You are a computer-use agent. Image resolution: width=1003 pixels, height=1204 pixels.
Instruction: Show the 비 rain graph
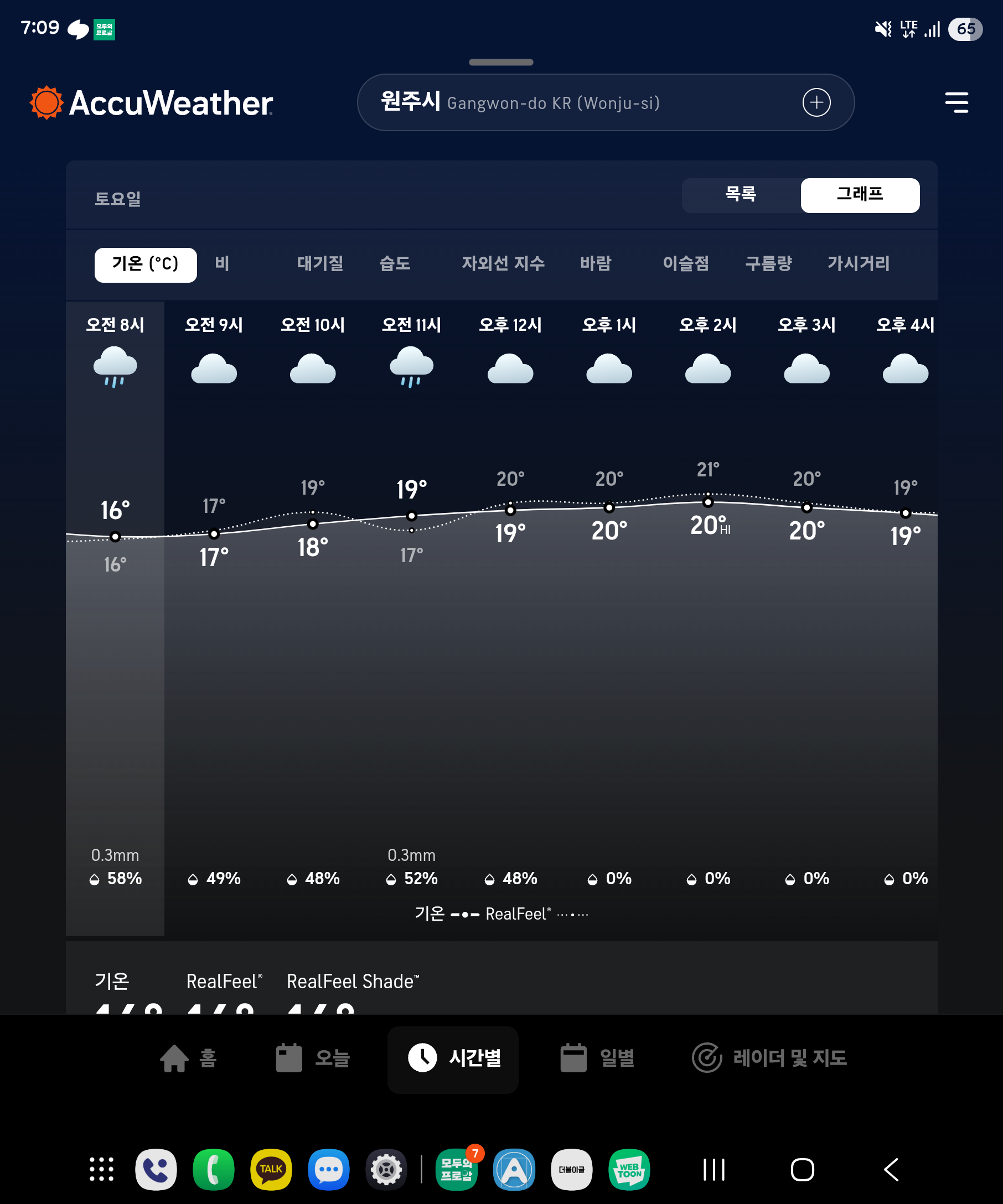(x=223, y=264)
